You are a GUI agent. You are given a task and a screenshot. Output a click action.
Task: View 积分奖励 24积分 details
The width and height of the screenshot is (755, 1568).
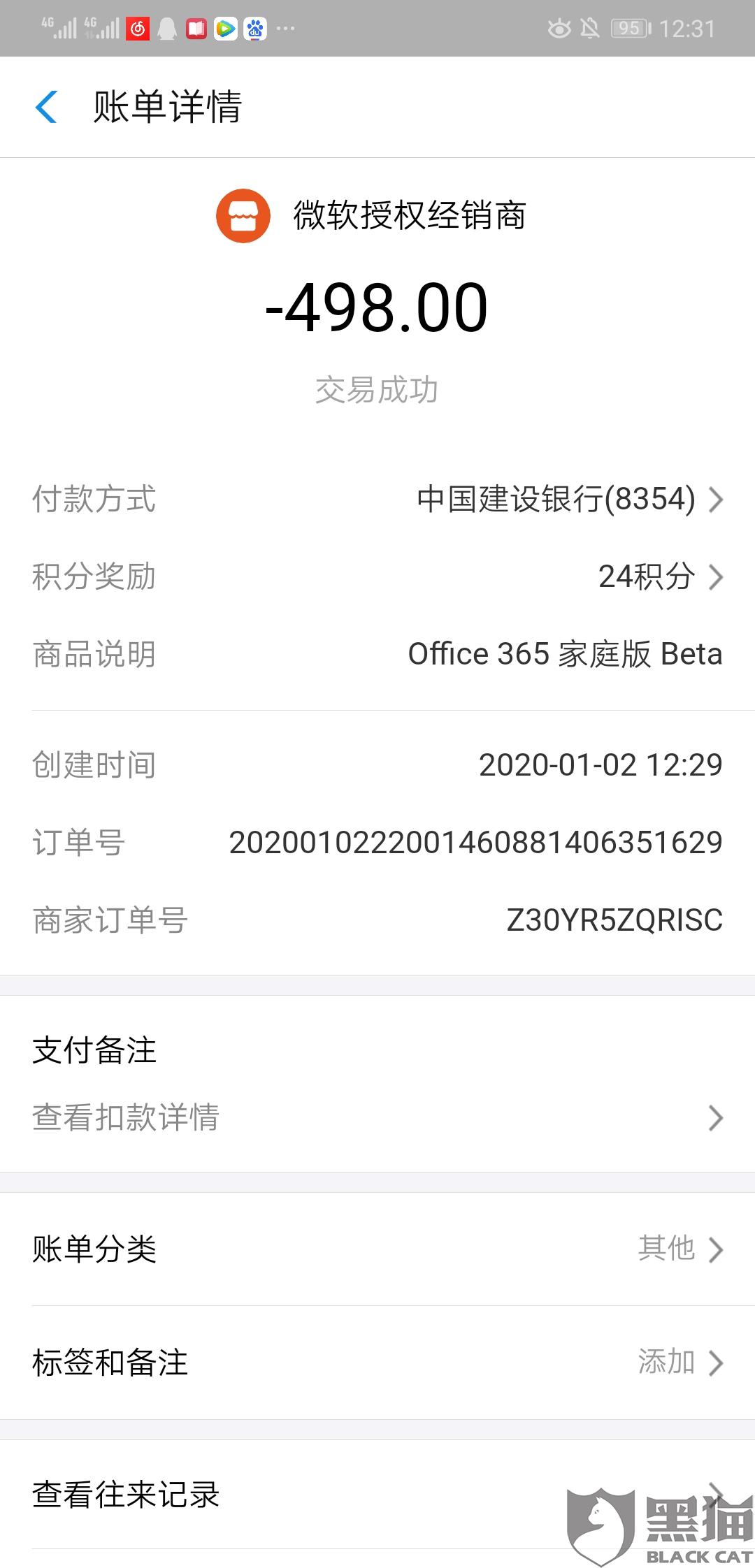660,577
